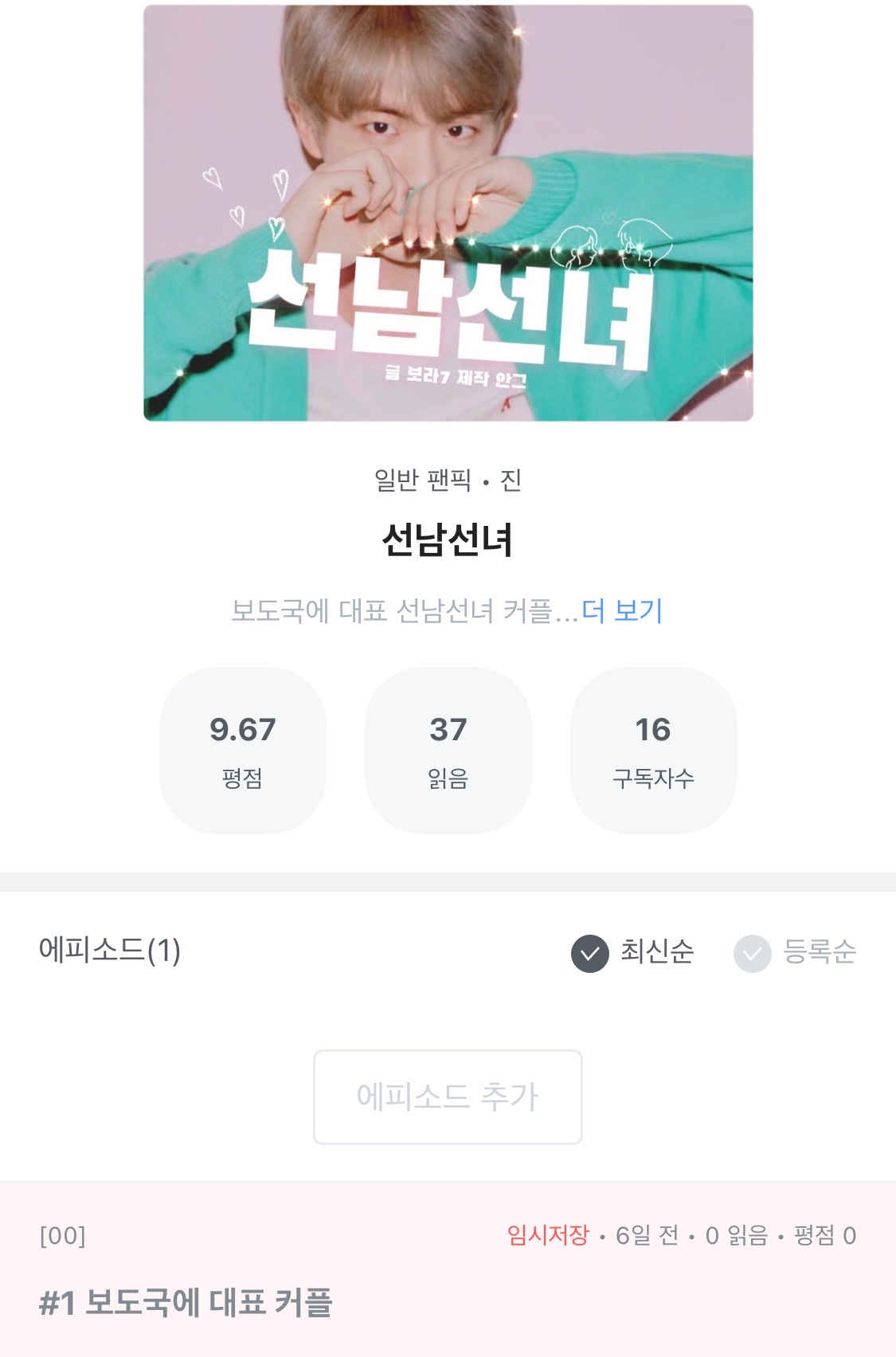896x1357 pixels.
Task: Tap the 에피소드 추가 button
Action: point(448,1096)
